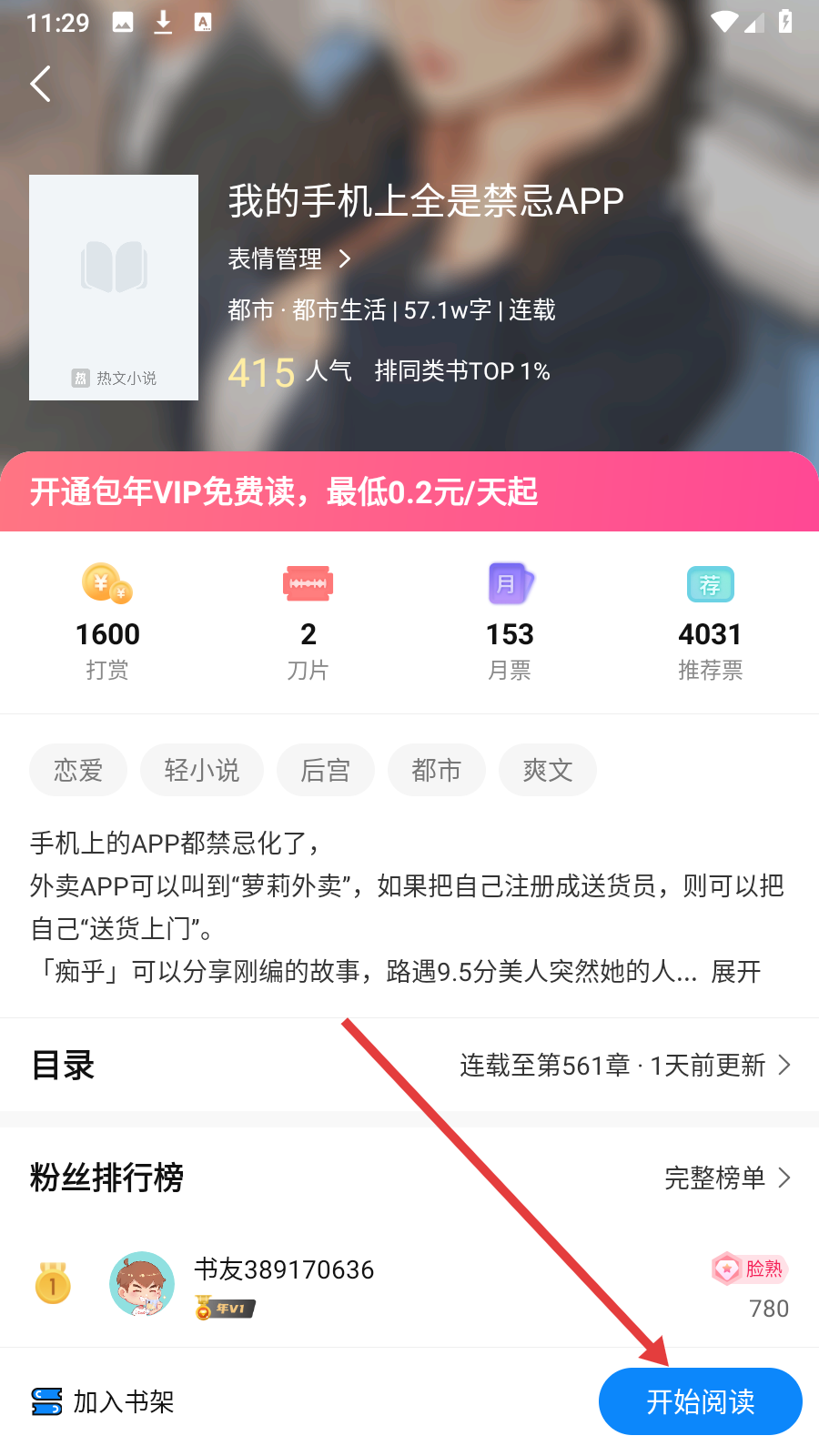Go back using the top-left arrow
Screen dimensions: 819x1456
(x=41, y=84)
